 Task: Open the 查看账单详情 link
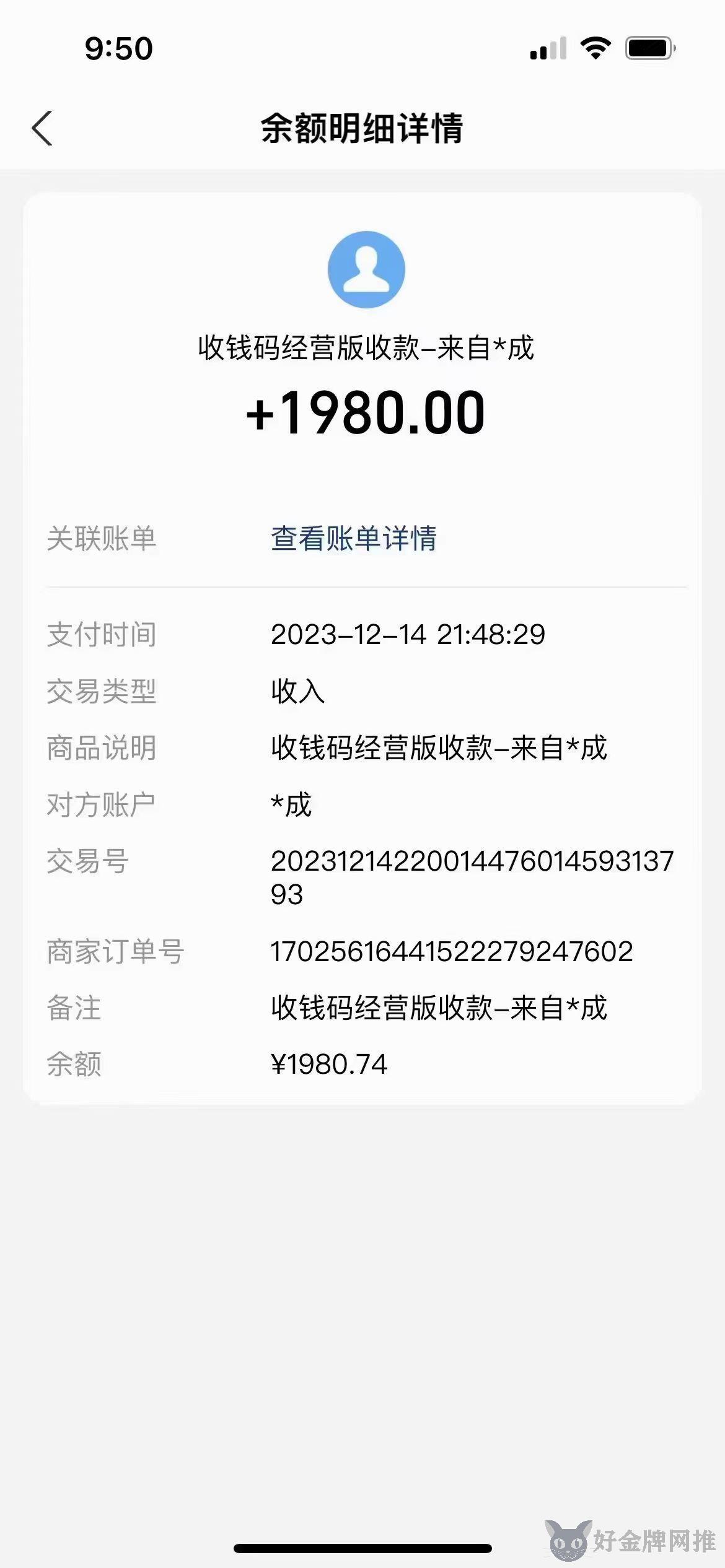(354, 538)
